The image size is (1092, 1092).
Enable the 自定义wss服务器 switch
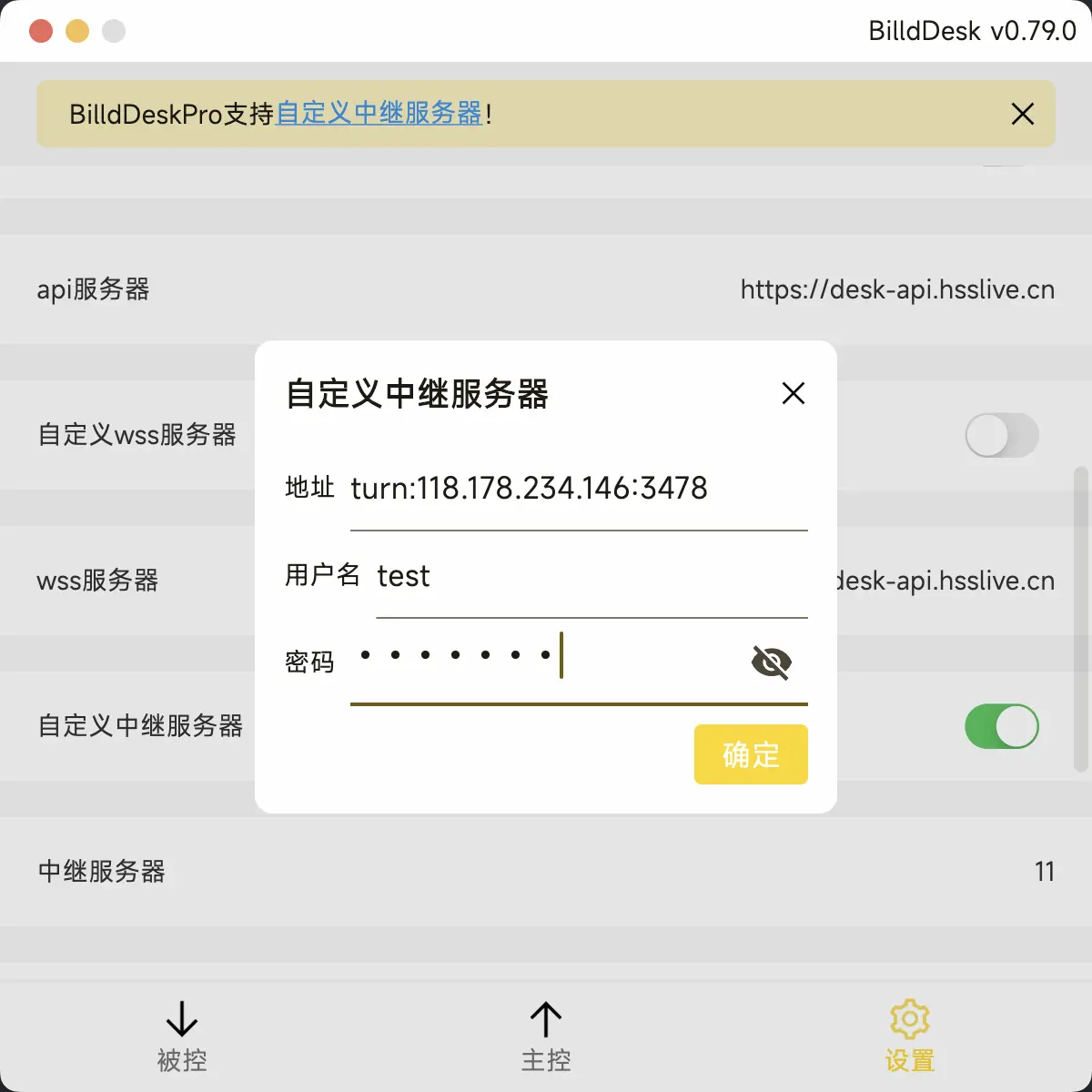coord(1001,435)
